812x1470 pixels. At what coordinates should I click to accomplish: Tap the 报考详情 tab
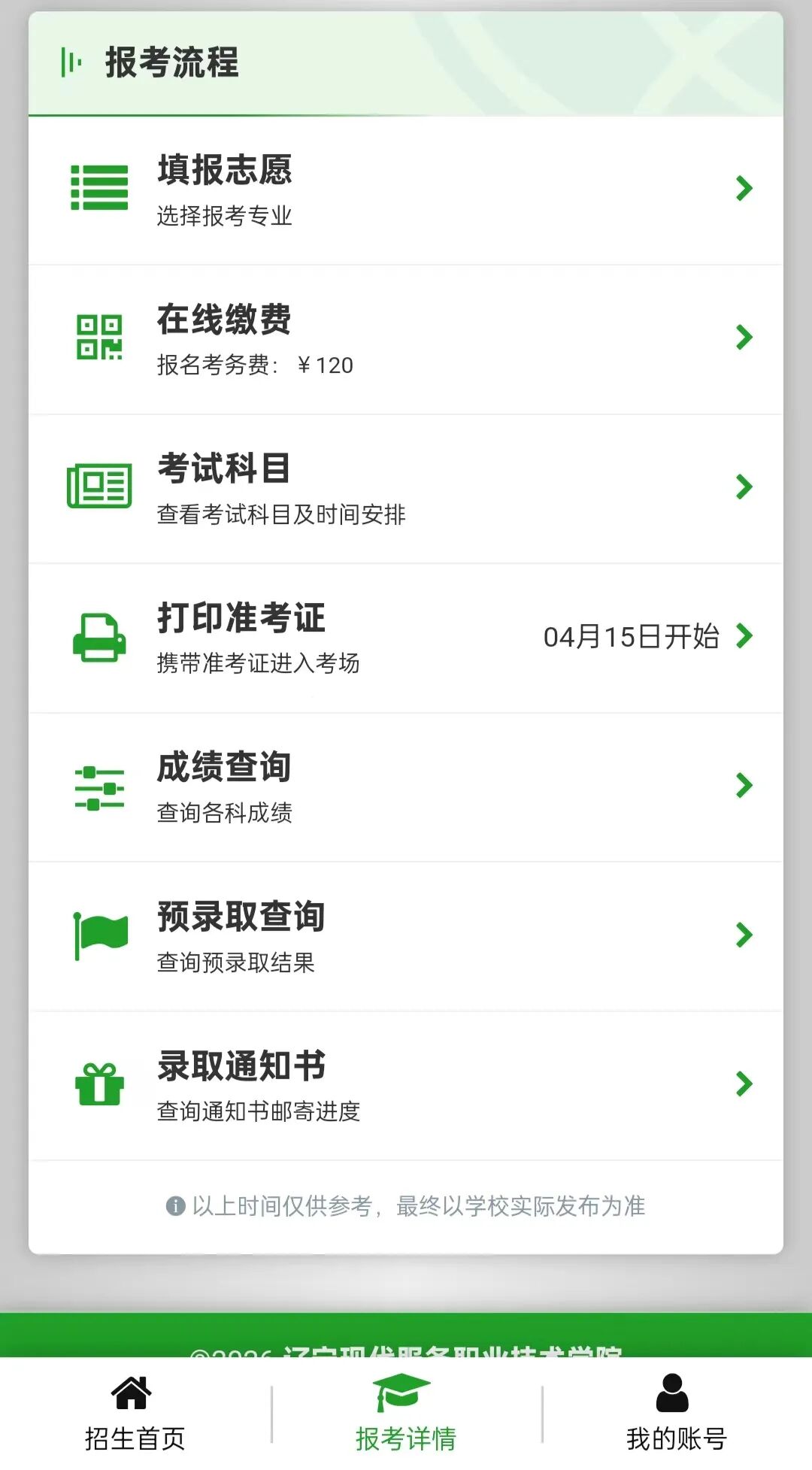coord(405,1414)
